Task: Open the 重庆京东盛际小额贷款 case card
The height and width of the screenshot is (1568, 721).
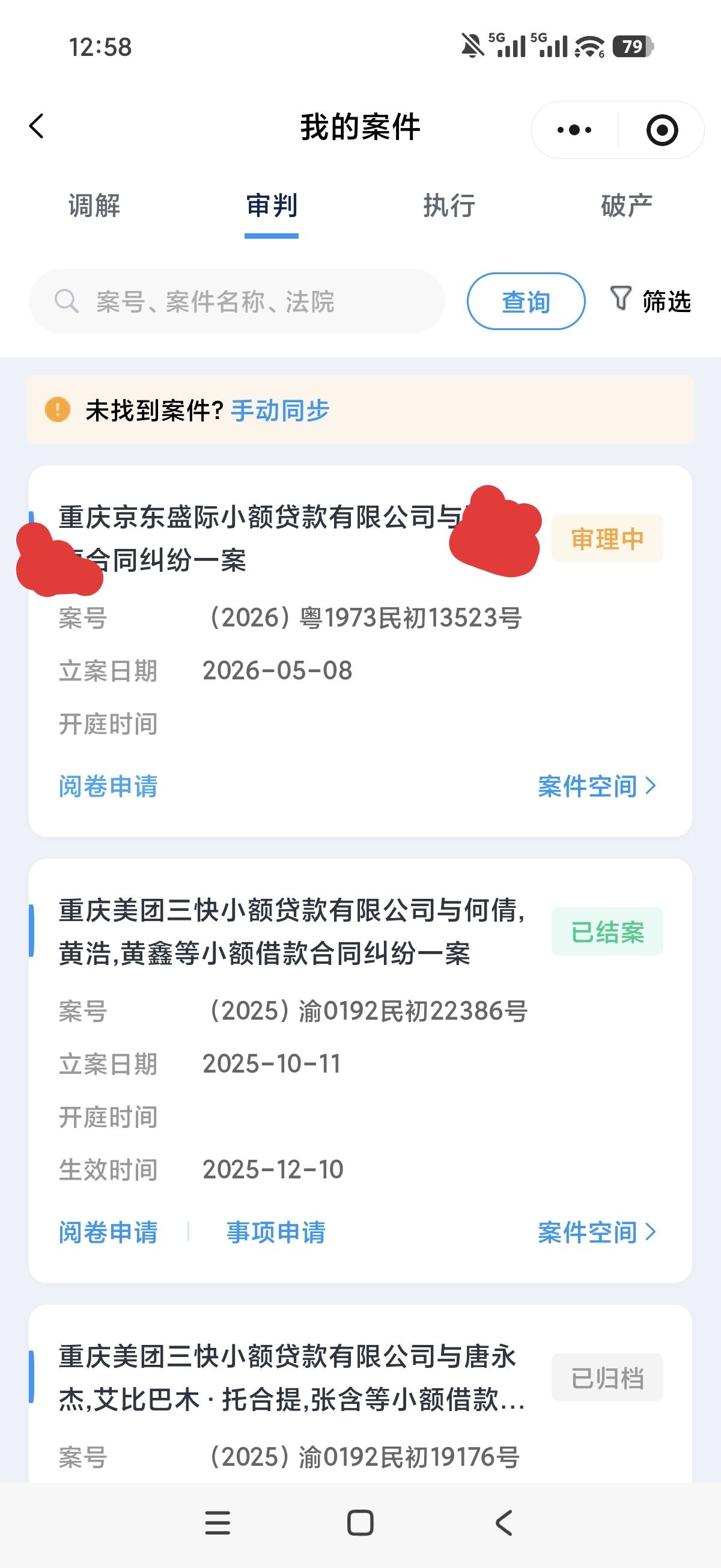Action: [360, 651]
